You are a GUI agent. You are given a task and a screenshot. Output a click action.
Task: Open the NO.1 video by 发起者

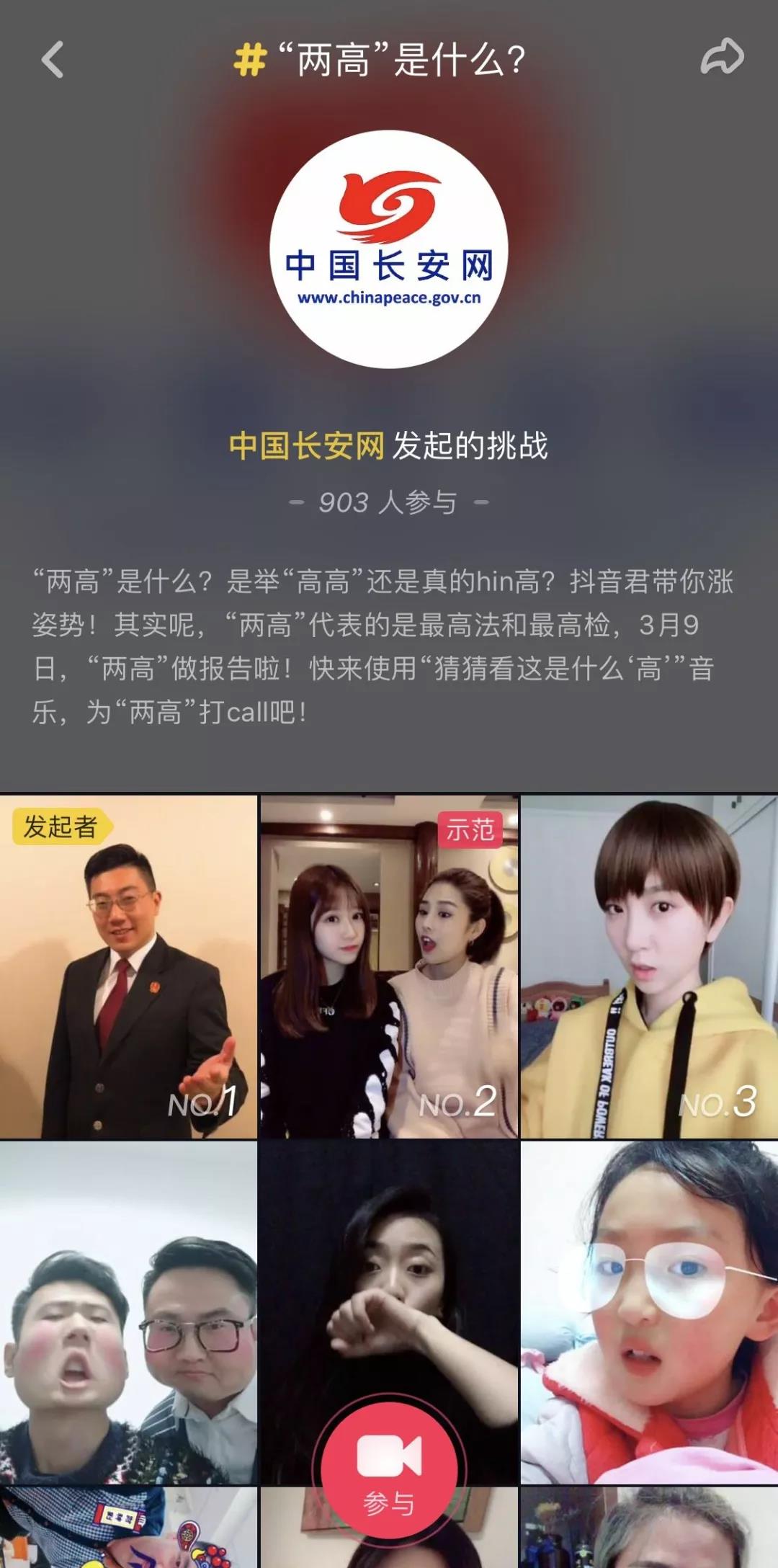click(x=128, y=967)
